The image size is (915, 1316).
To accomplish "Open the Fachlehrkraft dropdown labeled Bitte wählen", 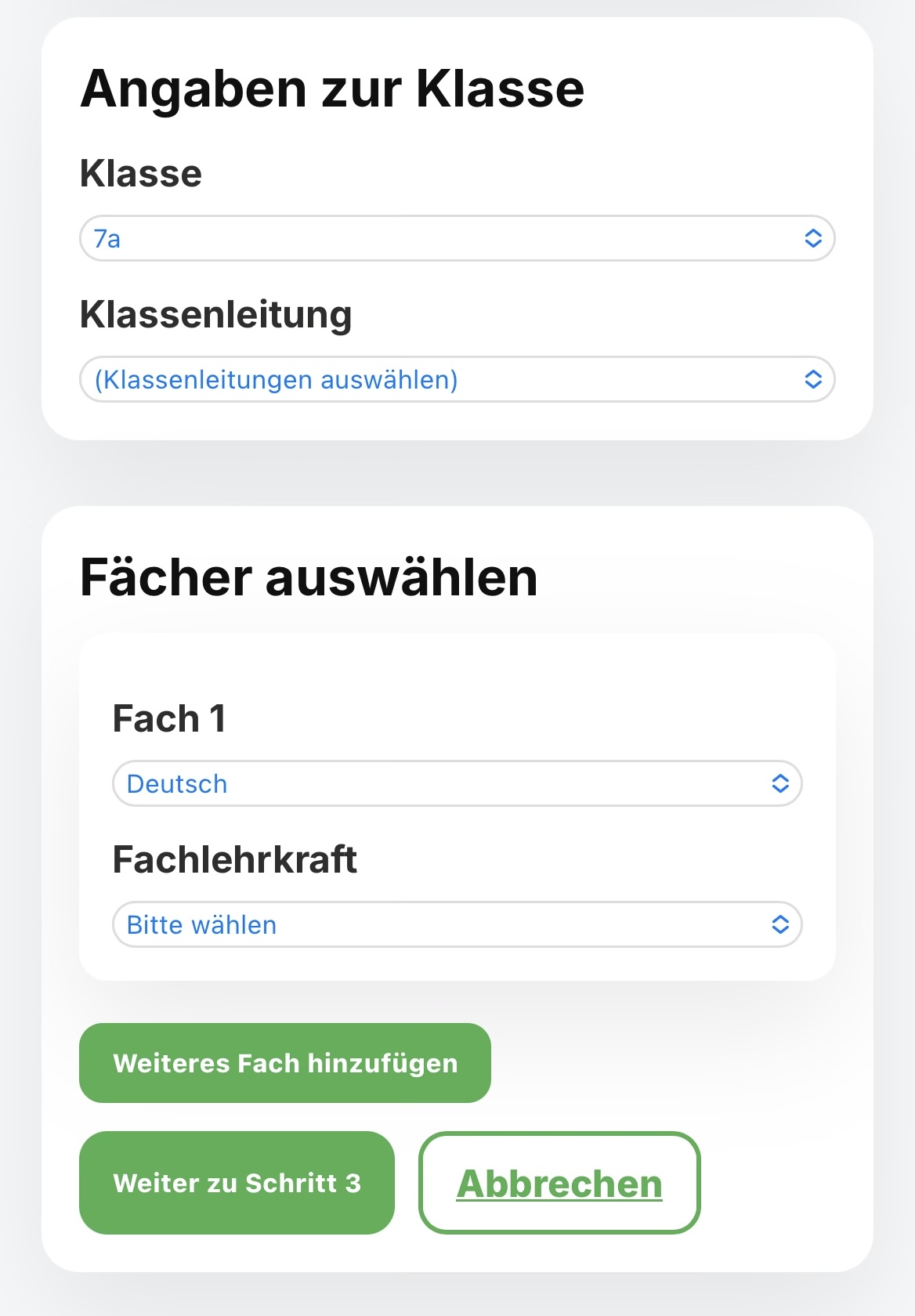I will (458, 924).
